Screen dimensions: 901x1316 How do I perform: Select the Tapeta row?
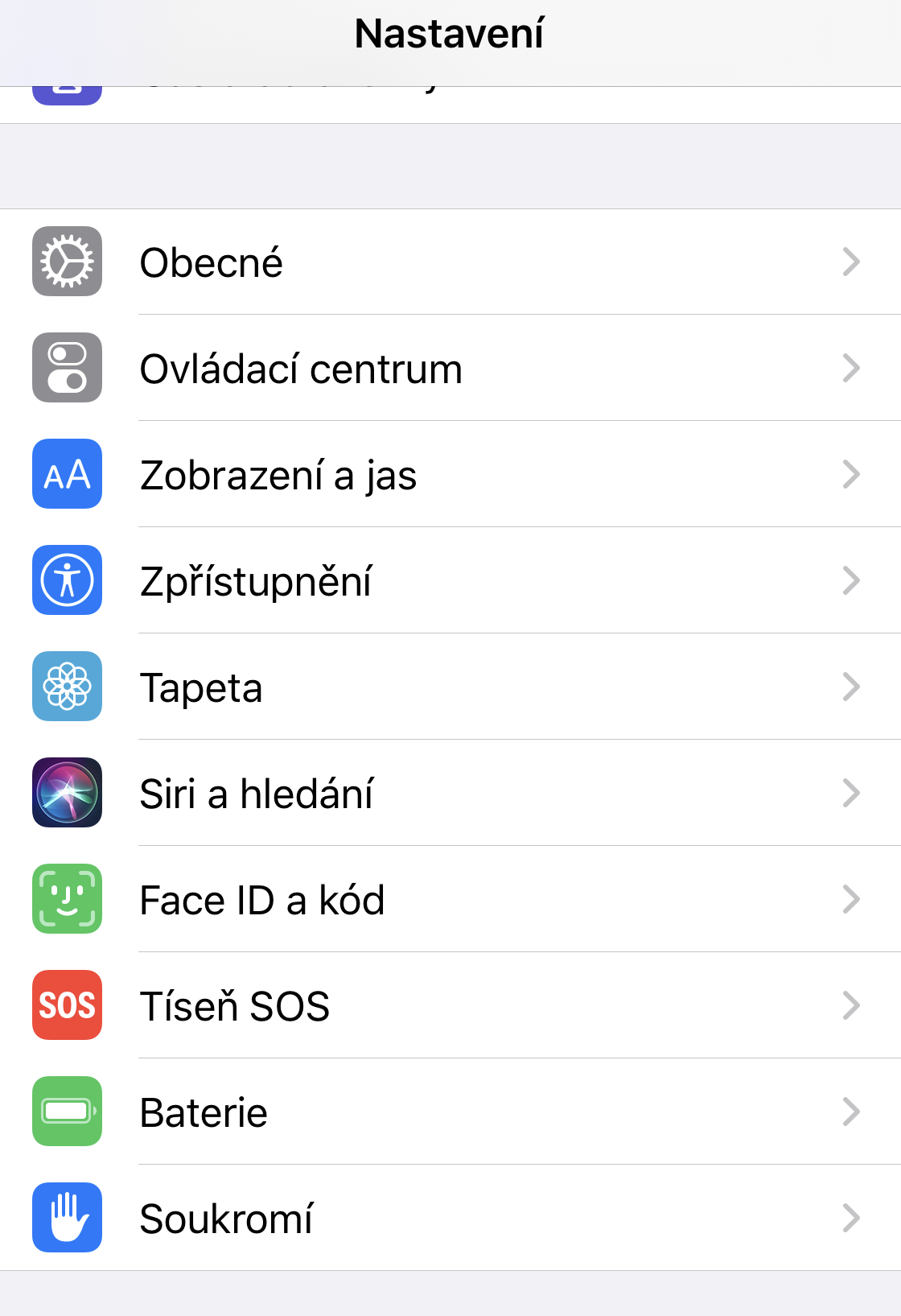pyautogui.click(x=450, y=687)
